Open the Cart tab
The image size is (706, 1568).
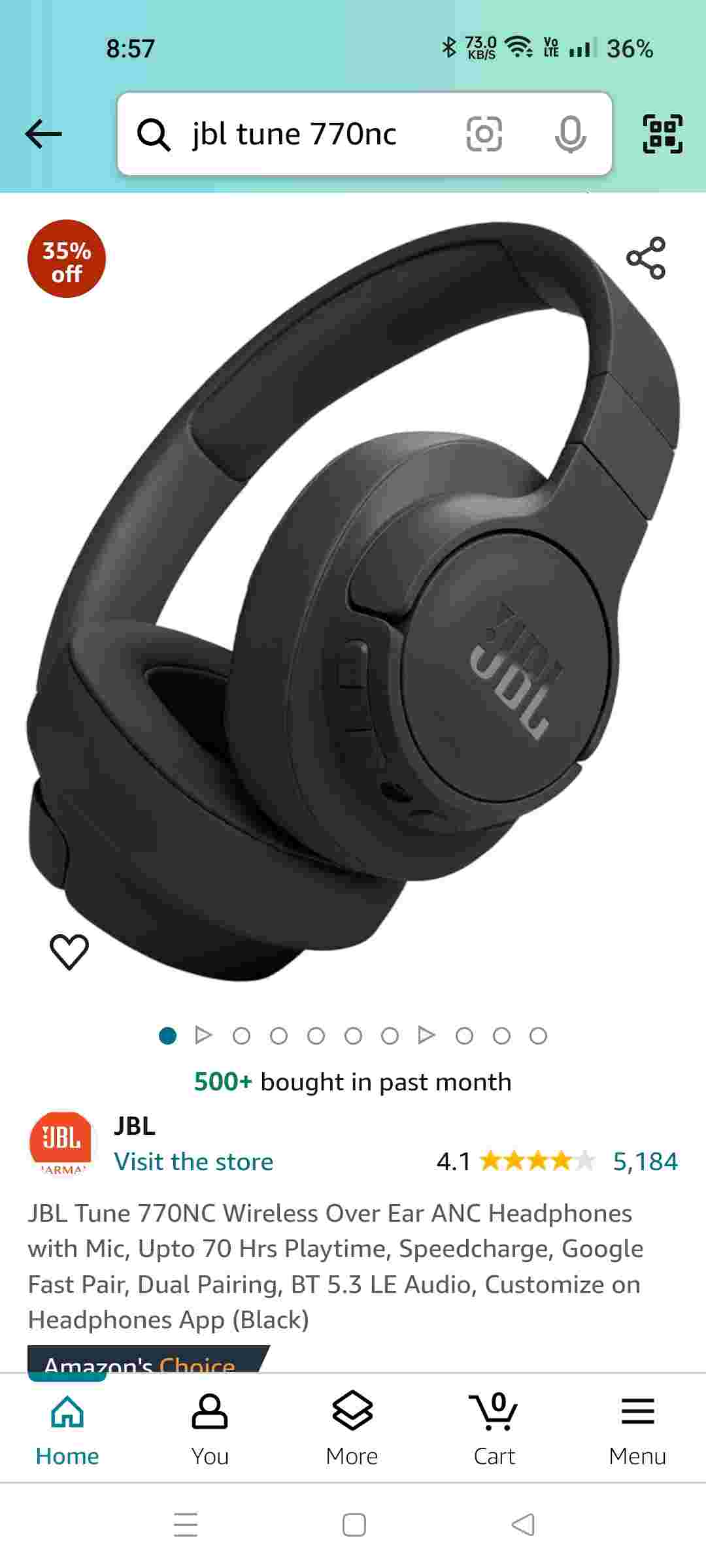(494, 1428)
